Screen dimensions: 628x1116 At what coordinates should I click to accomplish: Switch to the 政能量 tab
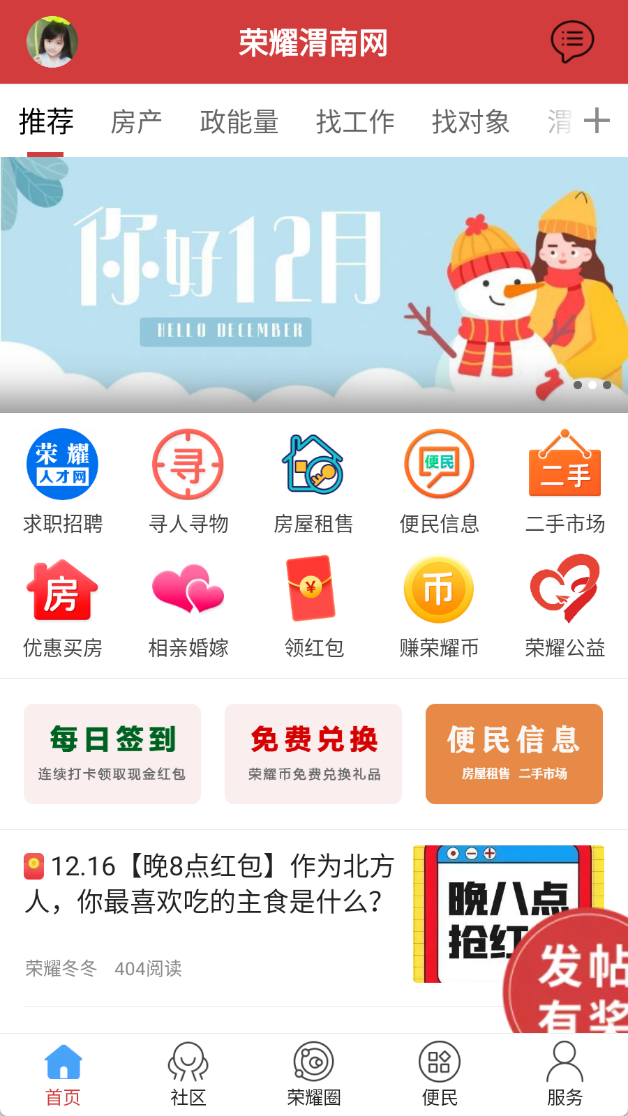click(x=239, y=122)
